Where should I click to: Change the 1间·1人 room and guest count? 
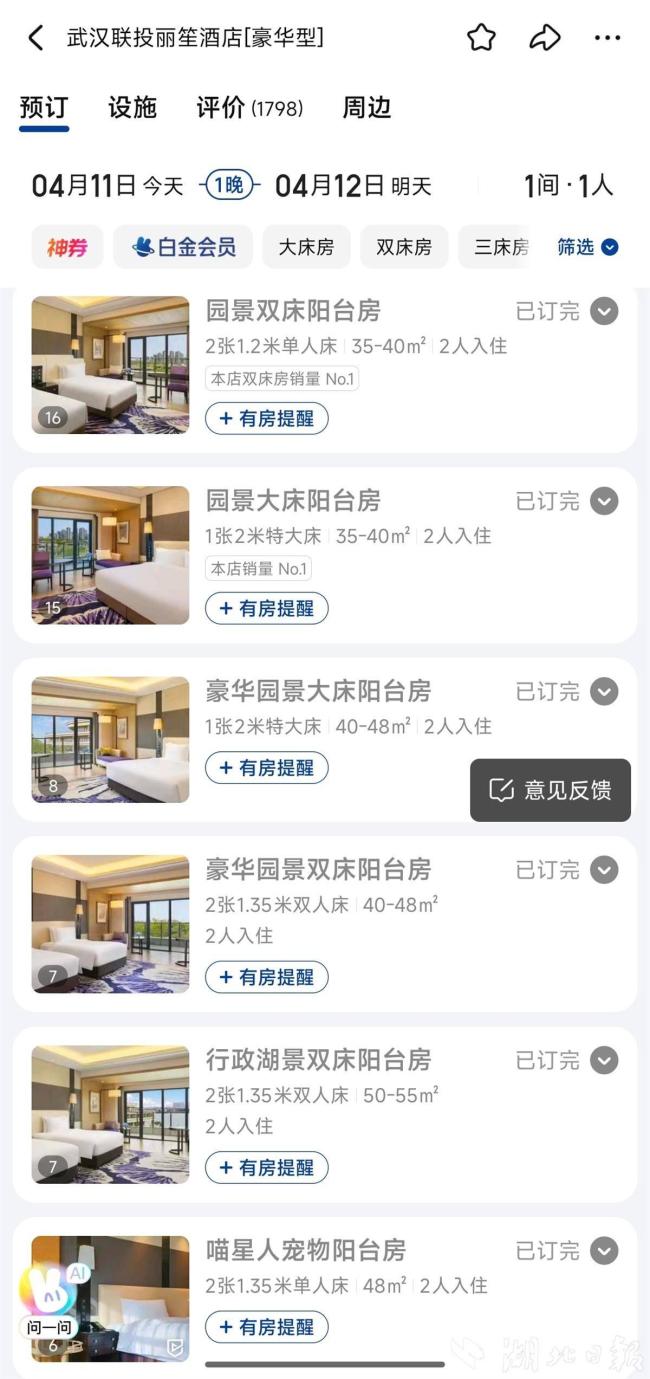567,186
